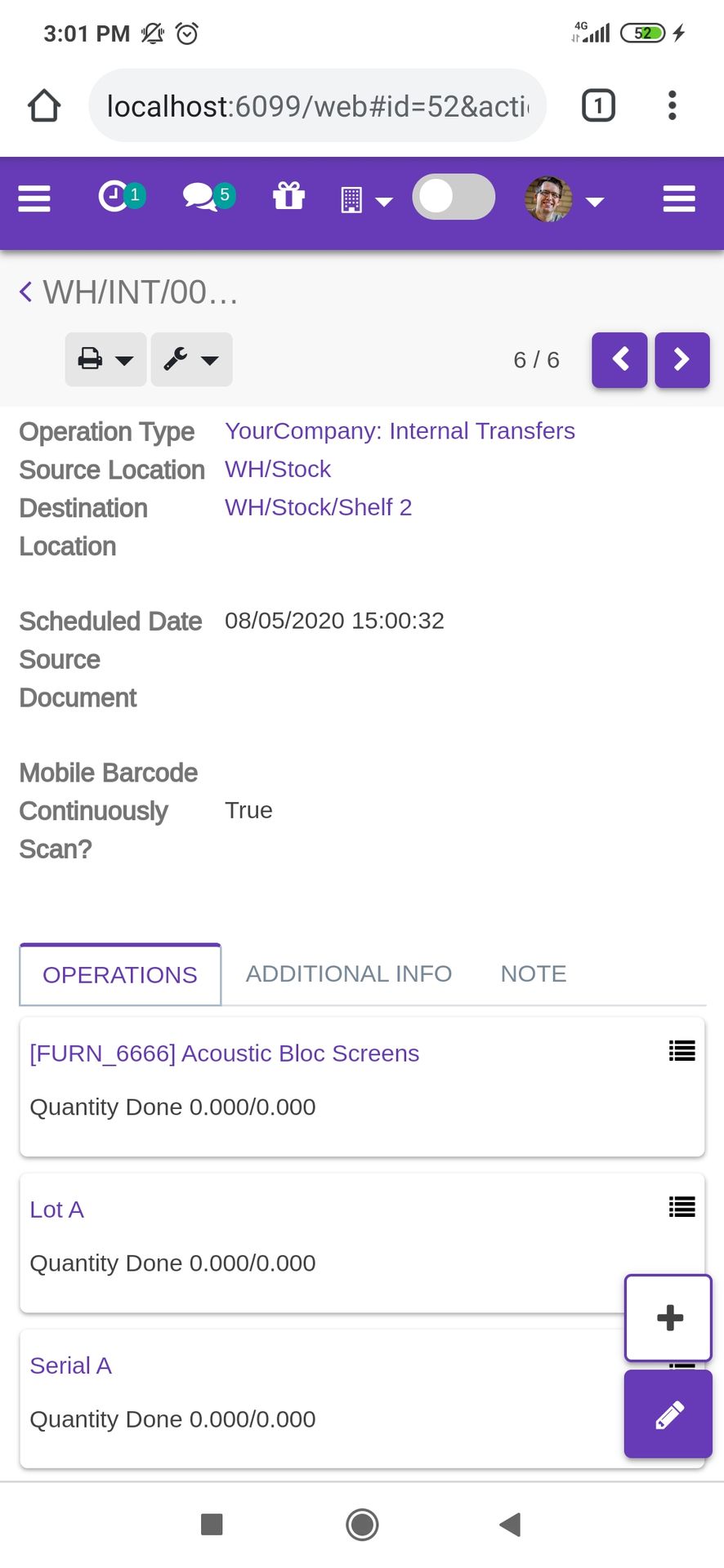
Task: Open YourCompany: Internal Transfers link
Action: (400, 431)
